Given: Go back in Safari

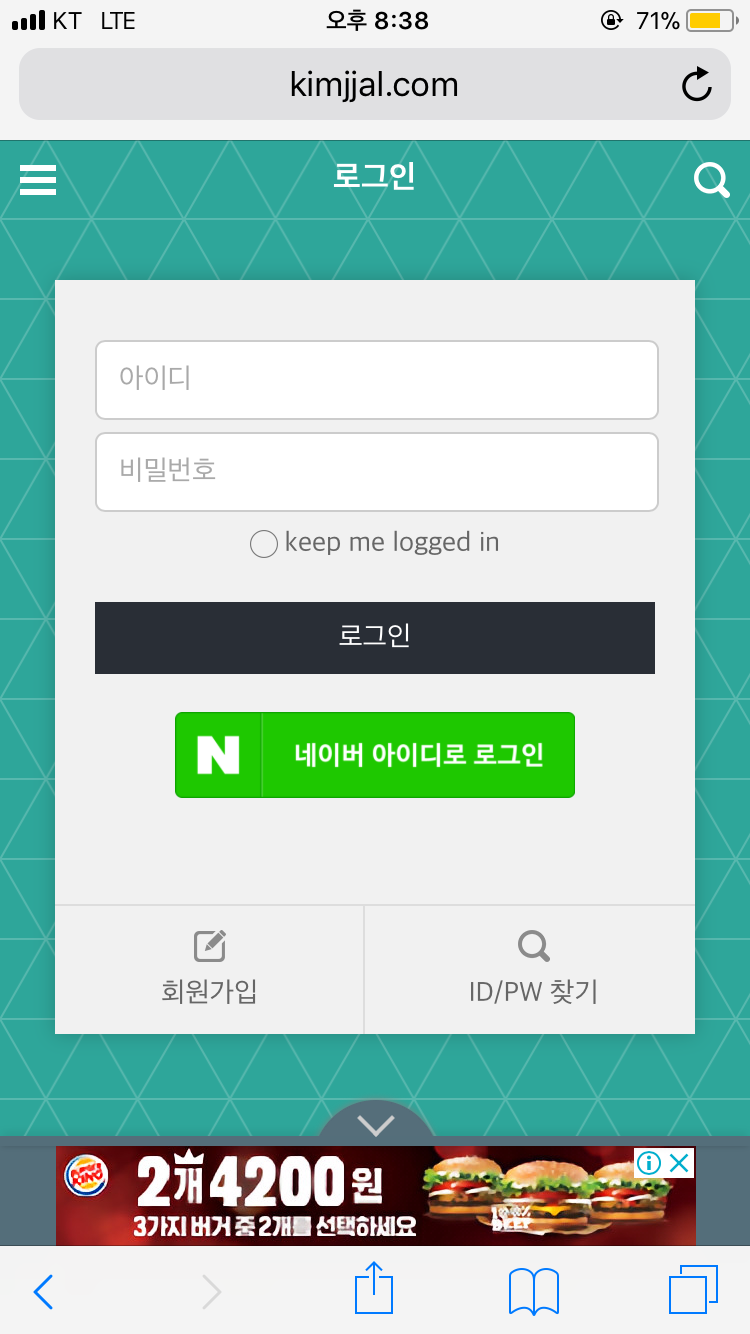Looking at the screenshot, I should point(43,1291).
